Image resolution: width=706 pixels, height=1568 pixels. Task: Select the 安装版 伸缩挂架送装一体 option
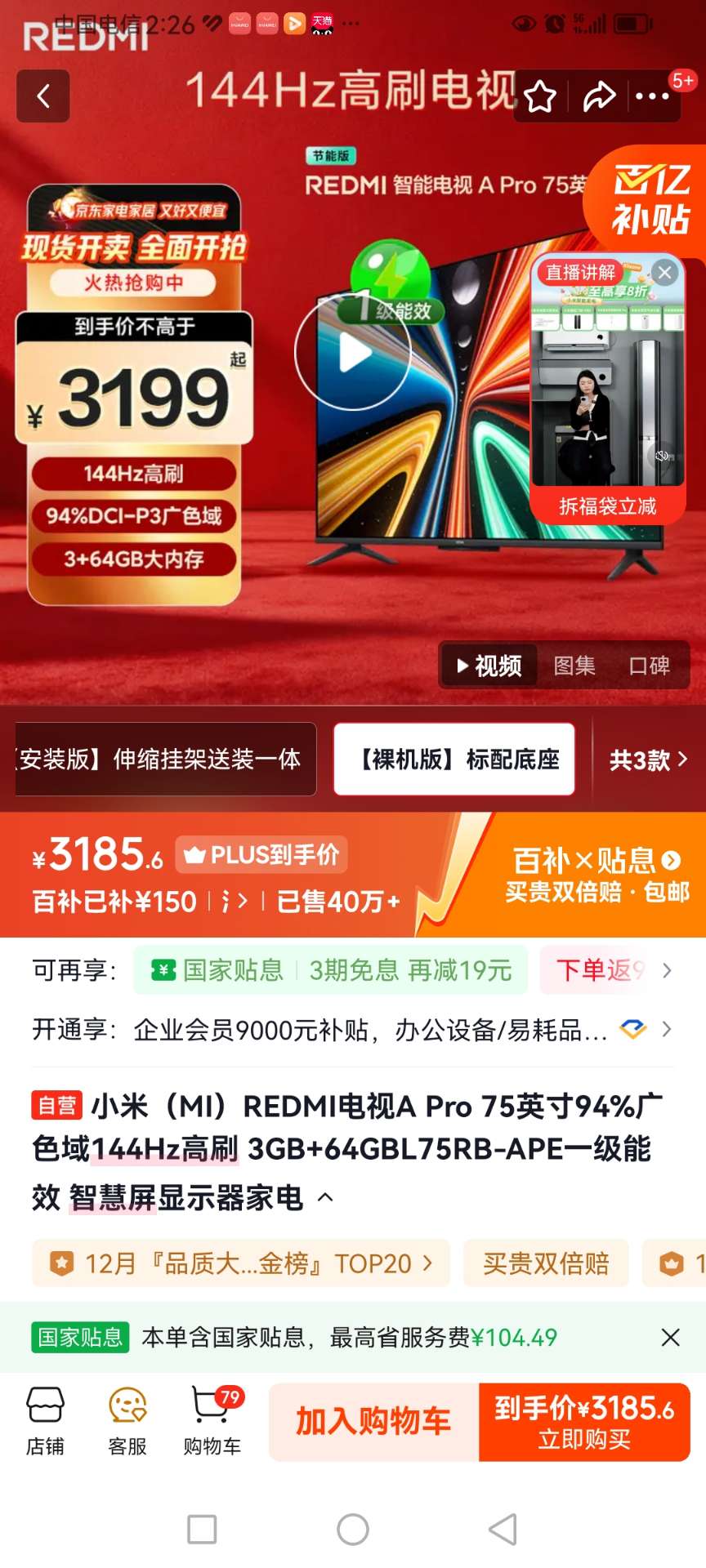coord(165,759)
